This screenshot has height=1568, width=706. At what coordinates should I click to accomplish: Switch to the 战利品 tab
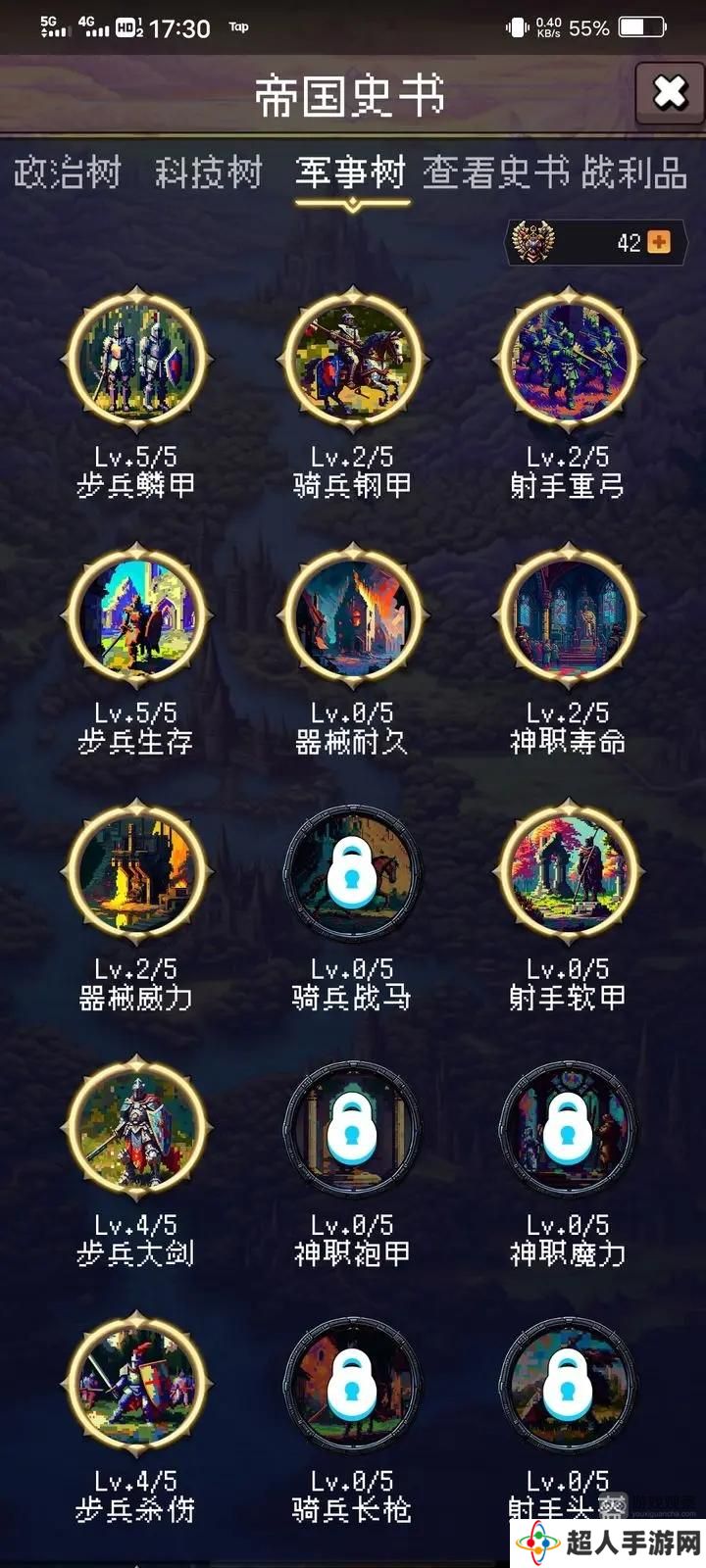634,173
